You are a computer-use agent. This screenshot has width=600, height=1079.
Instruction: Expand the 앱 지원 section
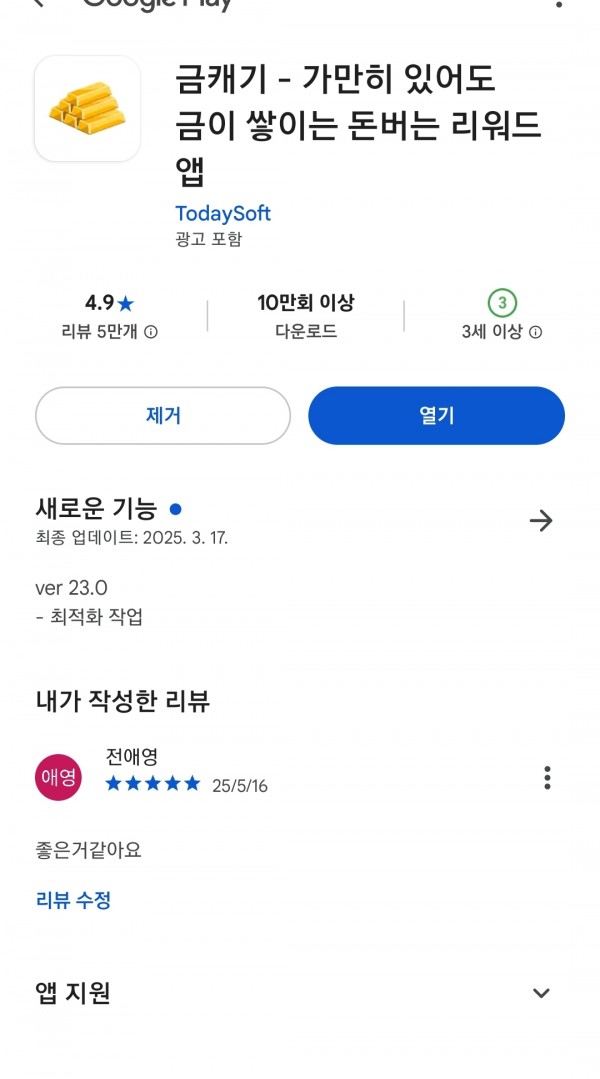[x=542, y=993]
